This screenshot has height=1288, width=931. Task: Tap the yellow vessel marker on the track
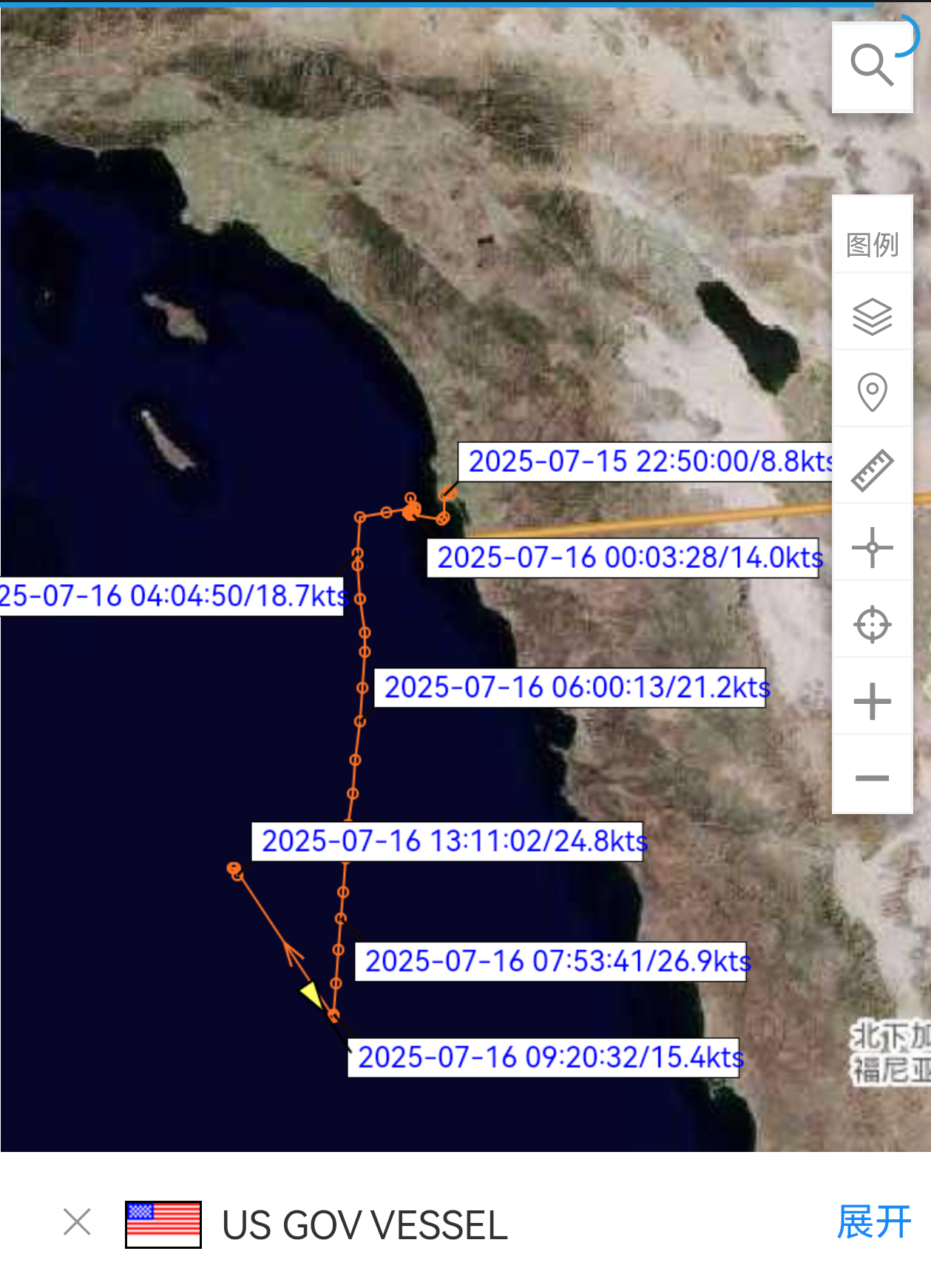(x=311, y=994)
